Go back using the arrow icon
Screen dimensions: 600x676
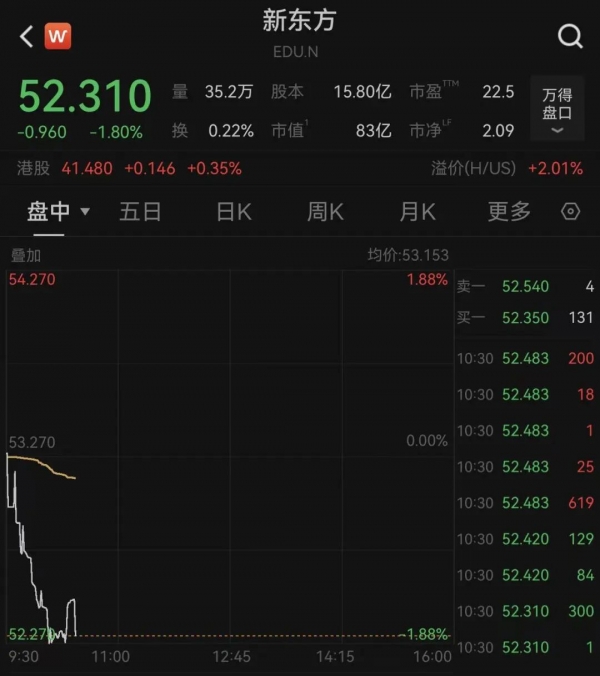(26, 37)
